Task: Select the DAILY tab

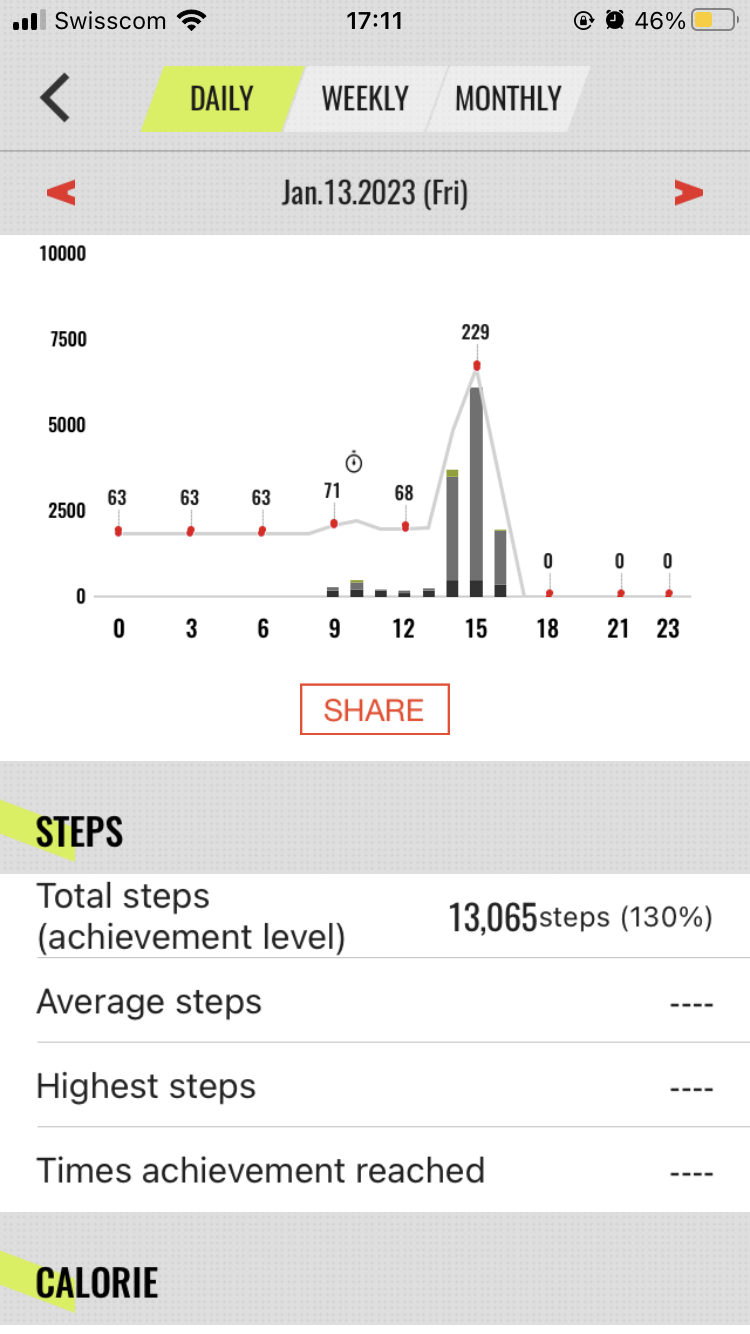Action: coord(222,99)
